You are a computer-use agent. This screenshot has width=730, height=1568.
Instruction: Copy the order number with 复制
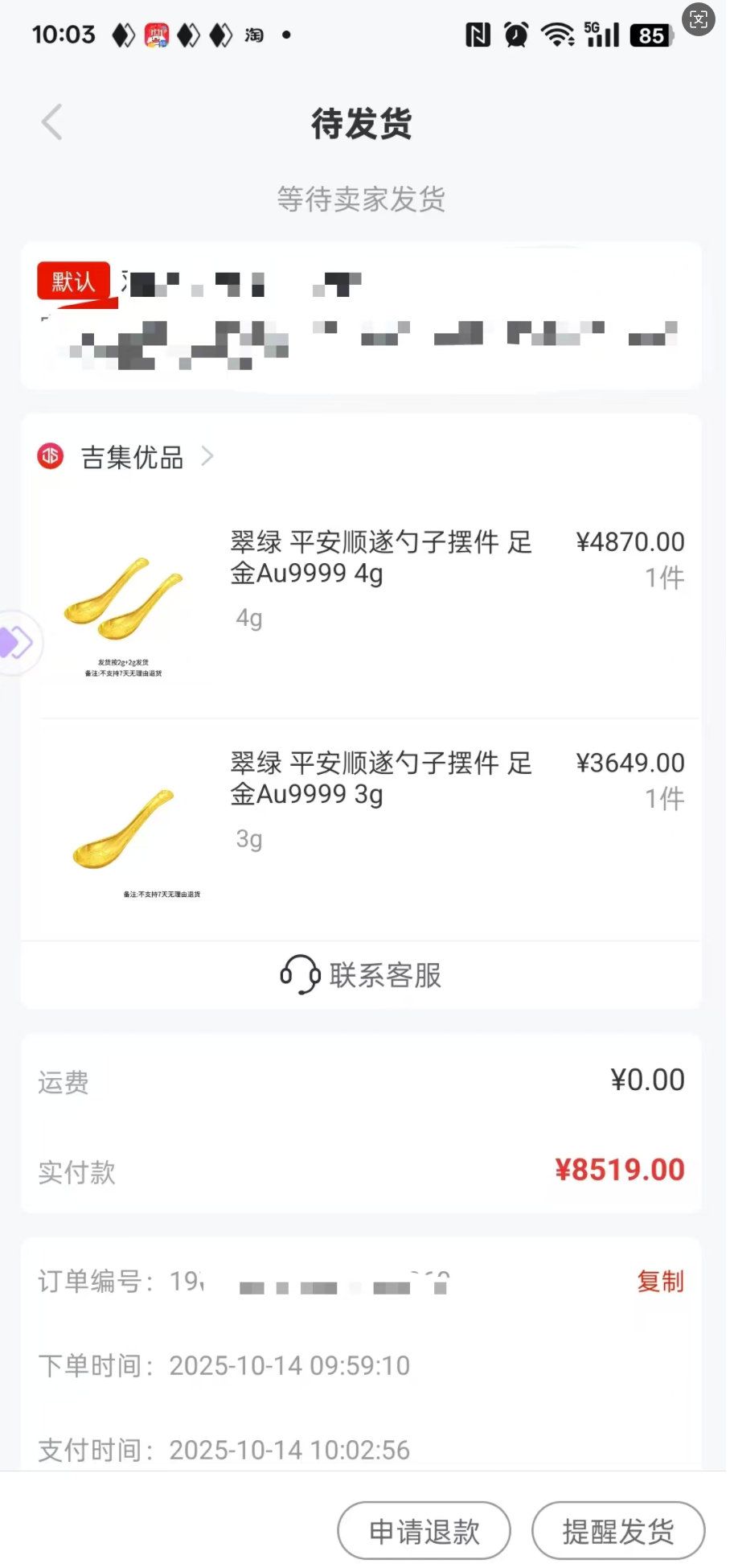(x=660, y=1281)
